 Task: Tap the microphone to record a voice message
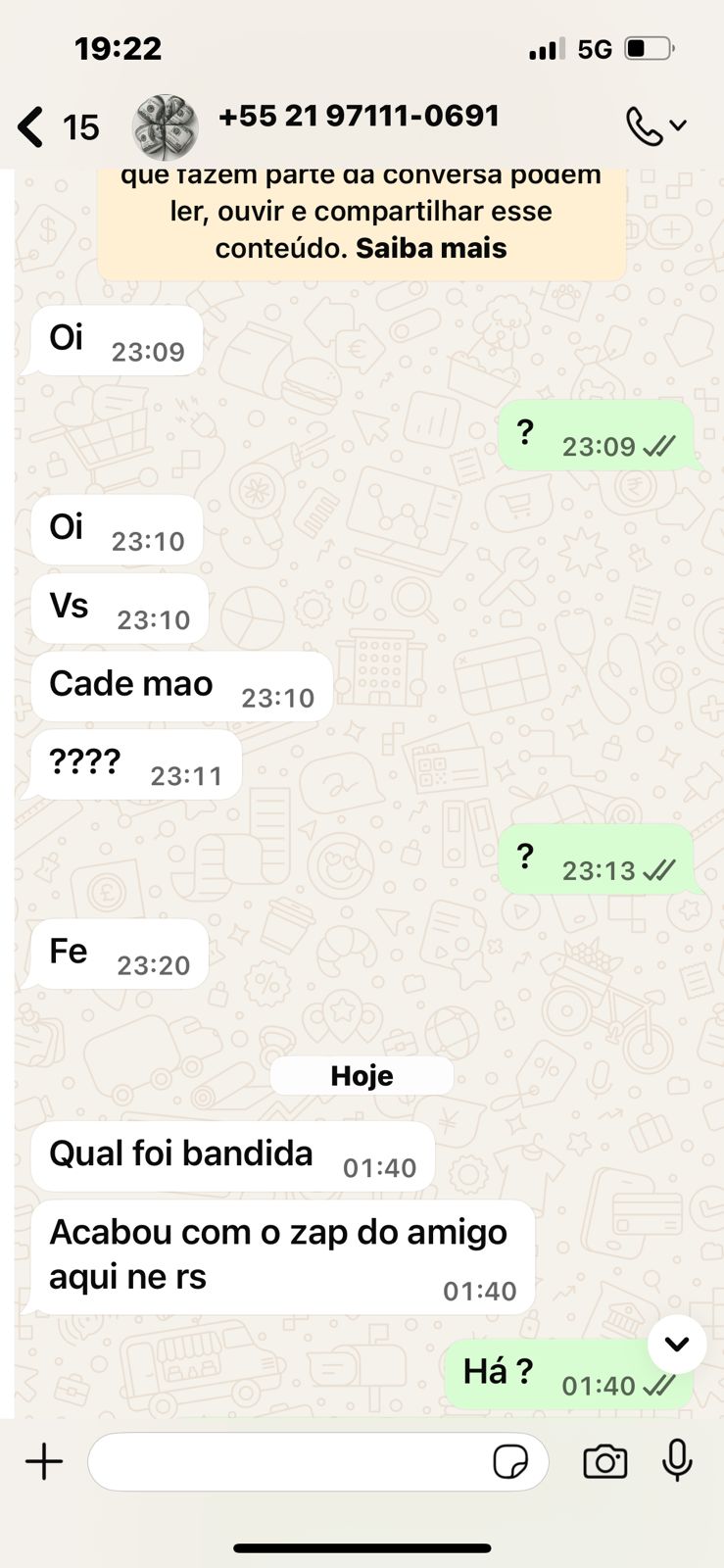[x=677, y=1460]
